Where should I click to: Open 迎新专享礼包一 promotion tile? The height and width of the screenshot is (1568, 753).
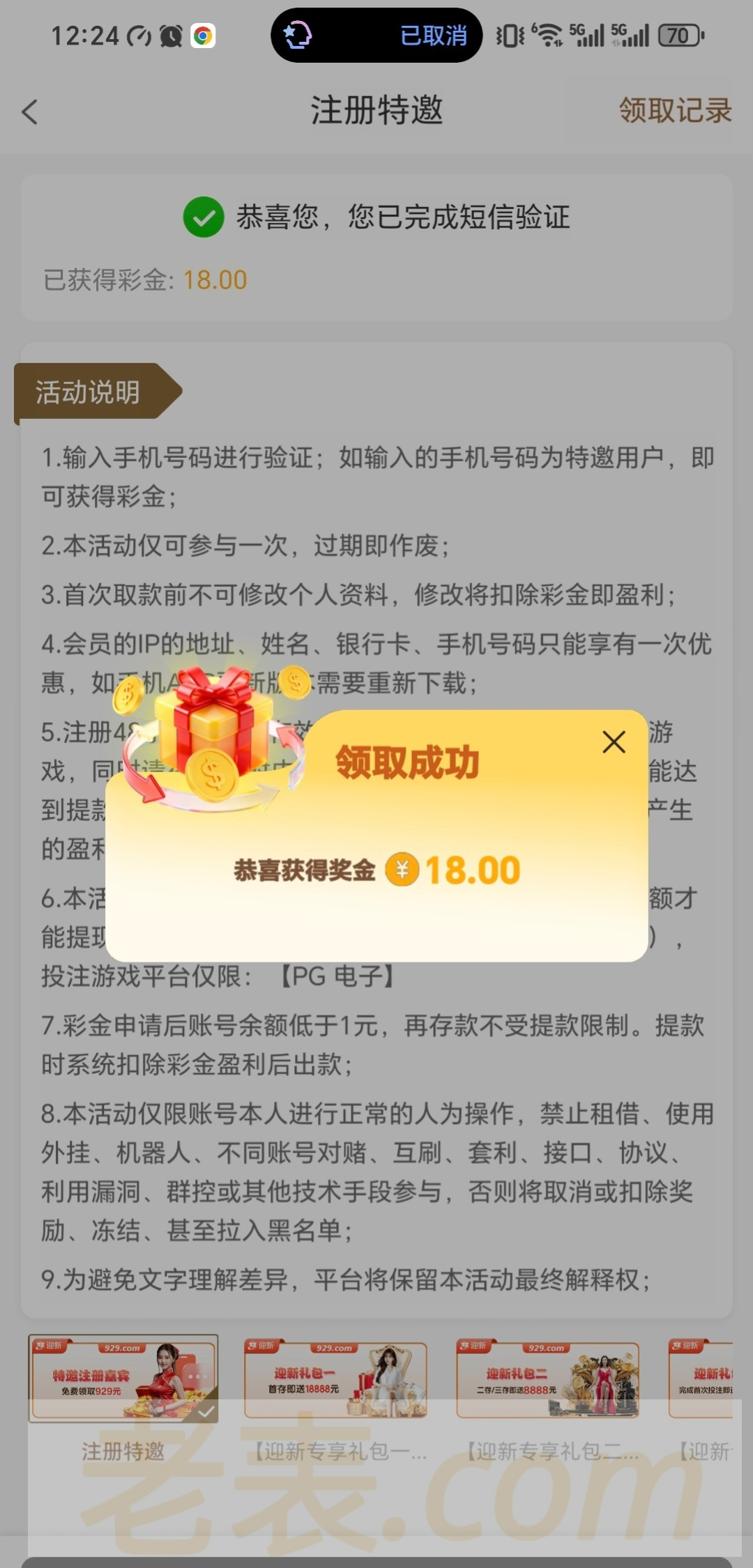[x=335, y=1378]
